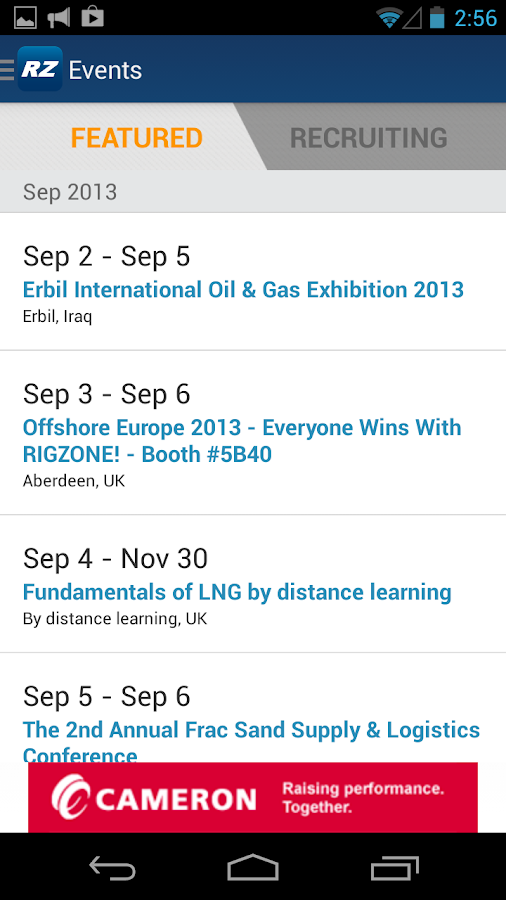Open the 2nd Annual Frac Sand conference
506x900 pixels.
pos(253,708)
